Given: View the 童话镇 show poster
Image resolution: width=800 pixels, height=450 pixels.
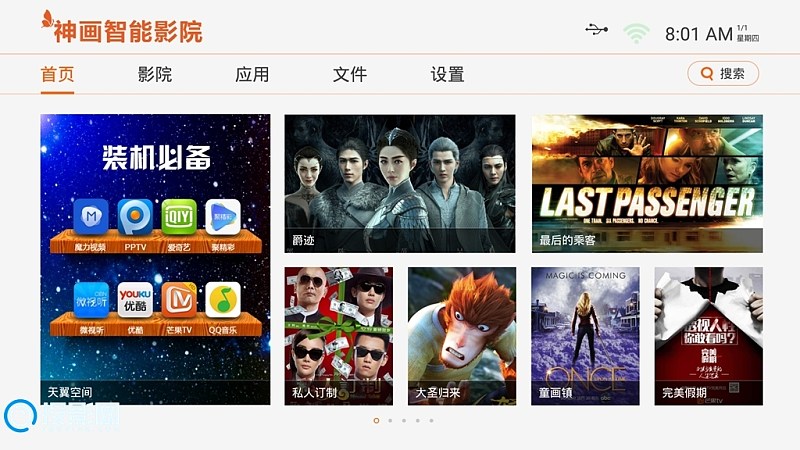Looking at the screenshot, I should tap(585, 335).
